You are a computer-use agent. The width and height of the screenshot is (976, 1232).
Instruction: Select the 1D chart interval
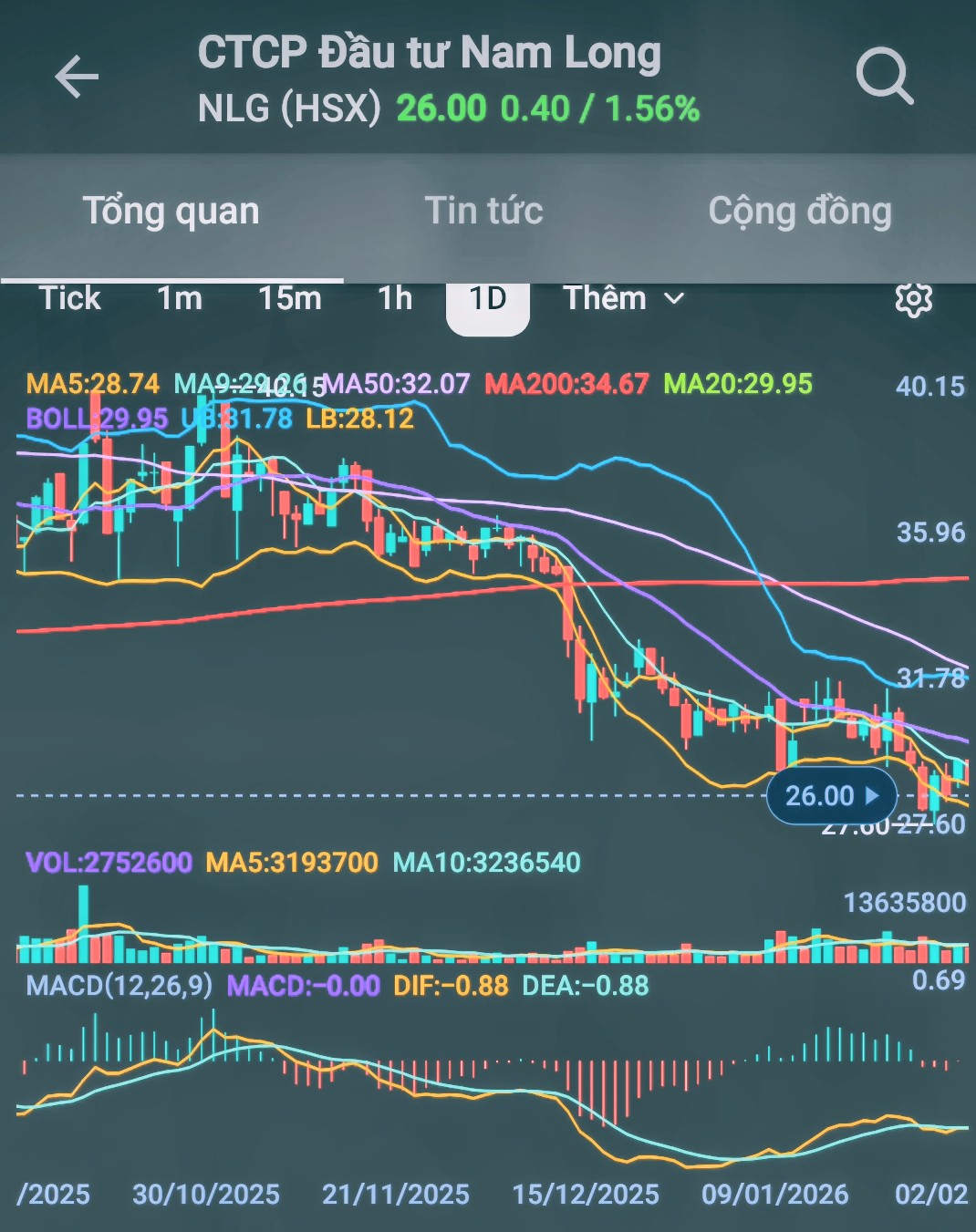pos(488,299)
